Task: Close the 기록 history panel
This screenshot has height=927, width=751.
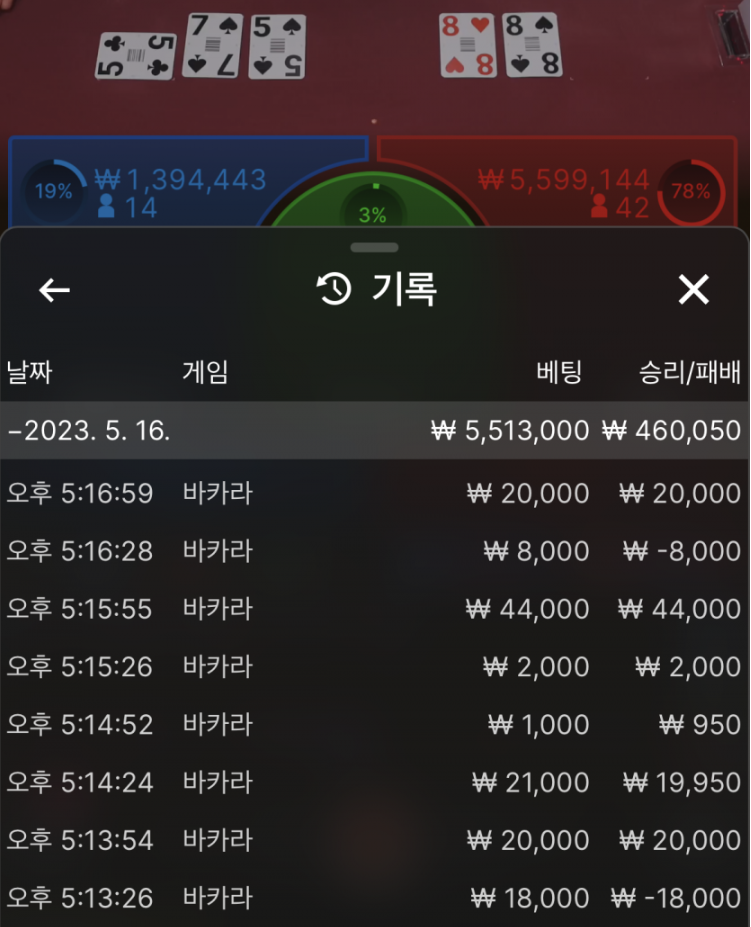Action: click(x=693, y=290)
